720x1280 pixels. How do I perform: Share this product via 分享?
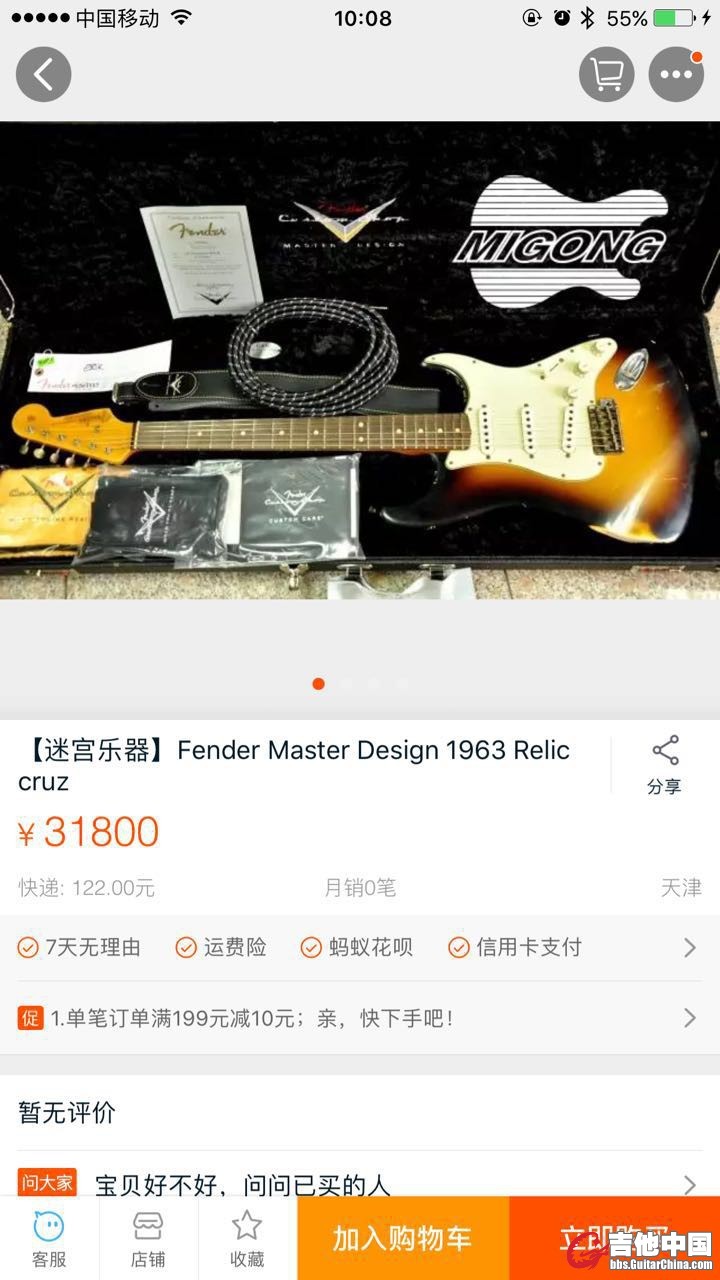664,765
